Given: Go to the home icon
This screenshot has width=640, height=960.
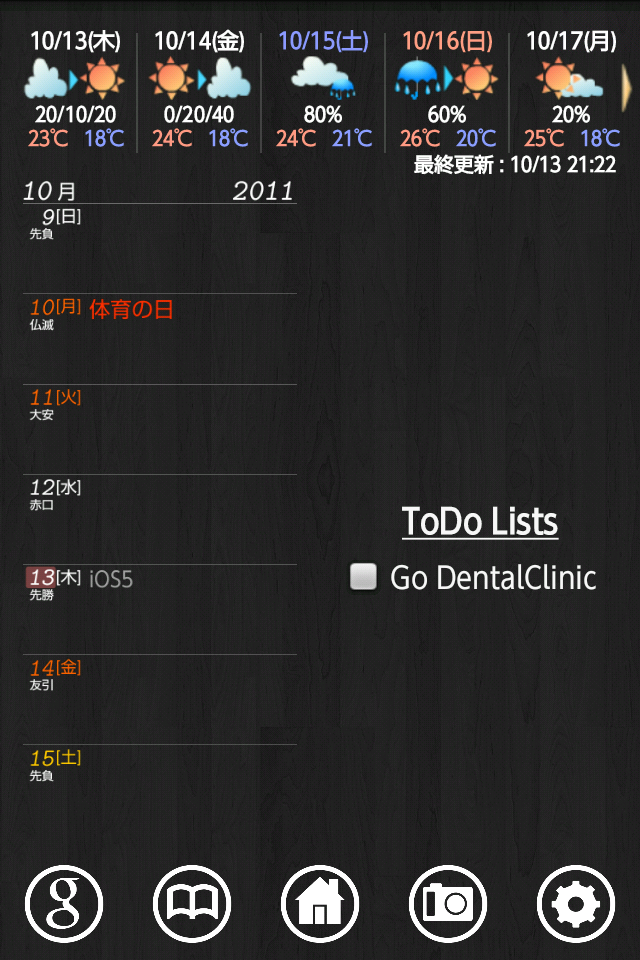Looking at the screenshot, I should pyautogui.click(x=320, y=904).
